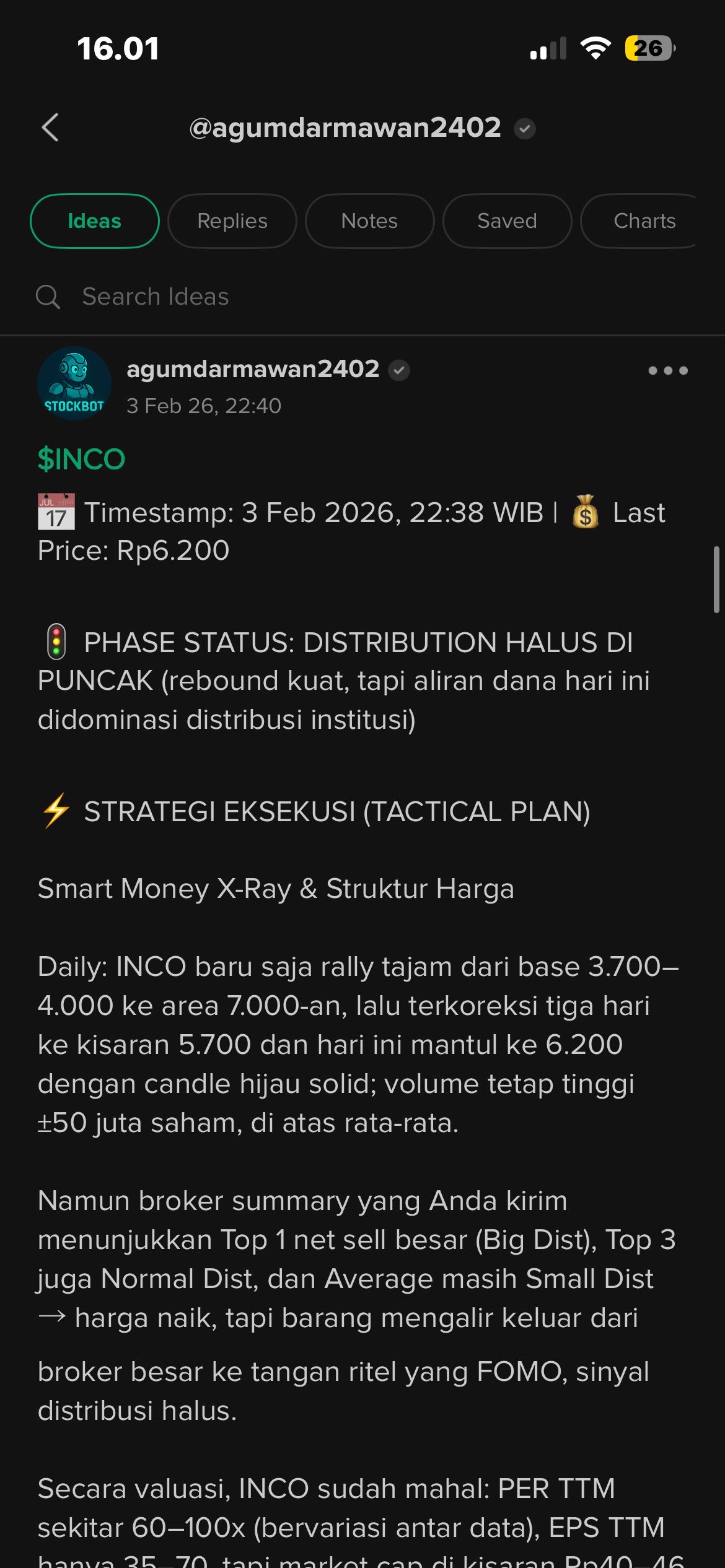This screenshot has width=725, height=1568.
Task: Tap the battery indicator showing 26
Action: point(649,47)
